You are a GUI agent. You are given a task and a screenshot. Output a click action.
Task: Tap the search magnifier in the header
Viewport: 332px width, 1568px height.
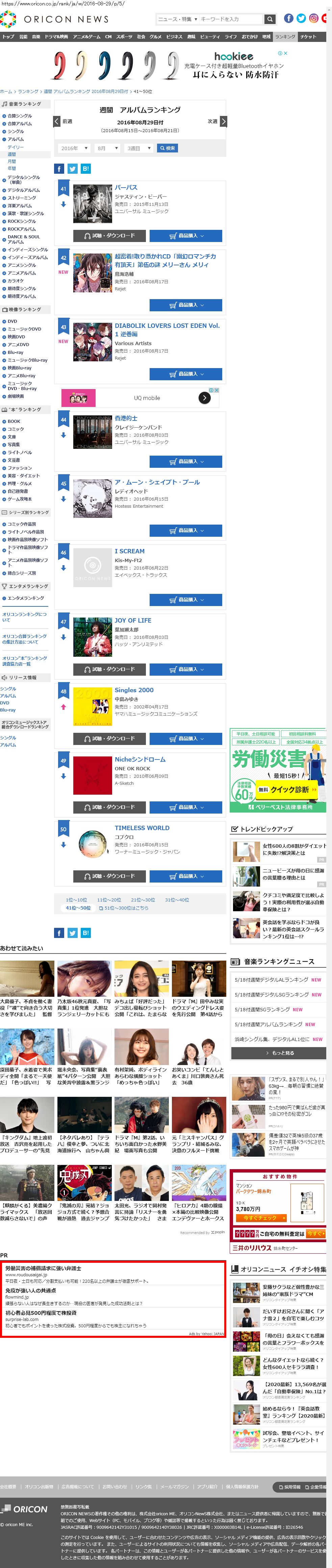pos(270,19)
